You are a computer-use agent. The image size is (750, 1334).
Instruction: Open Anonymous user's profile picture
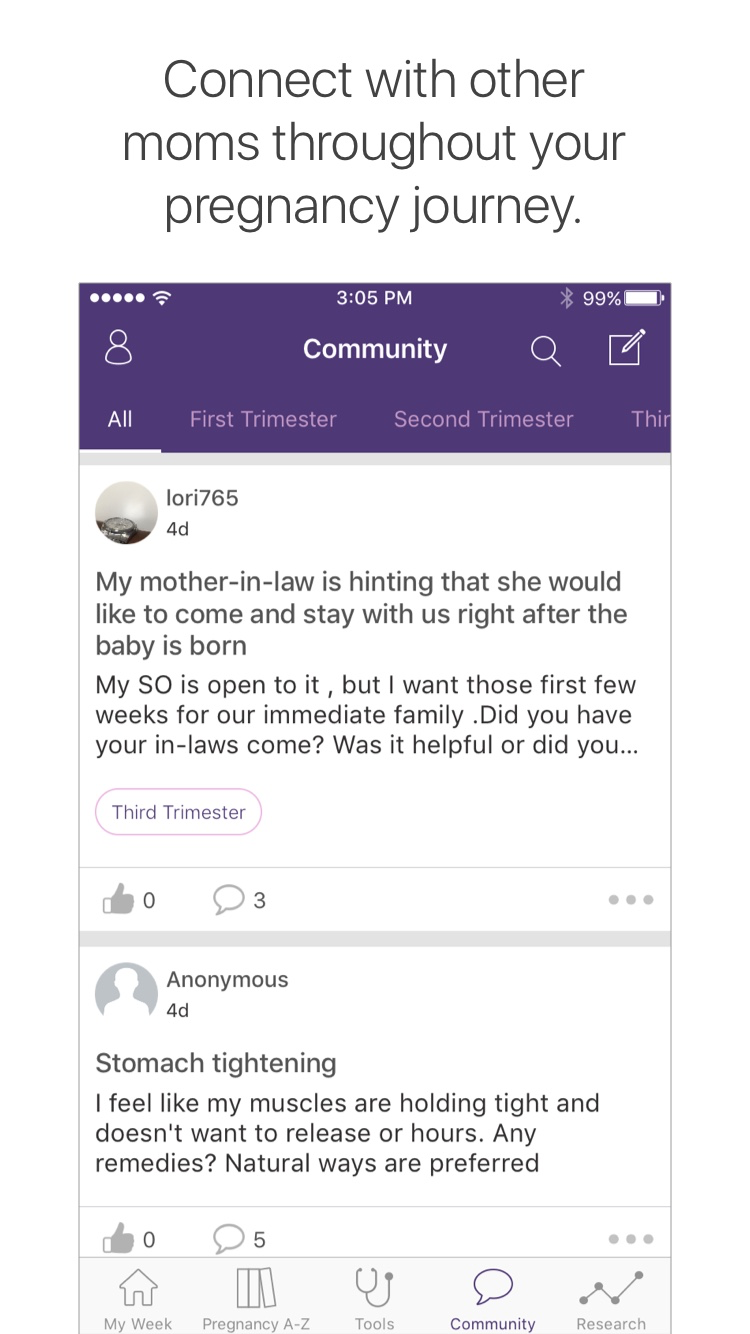tap(126, 993)
